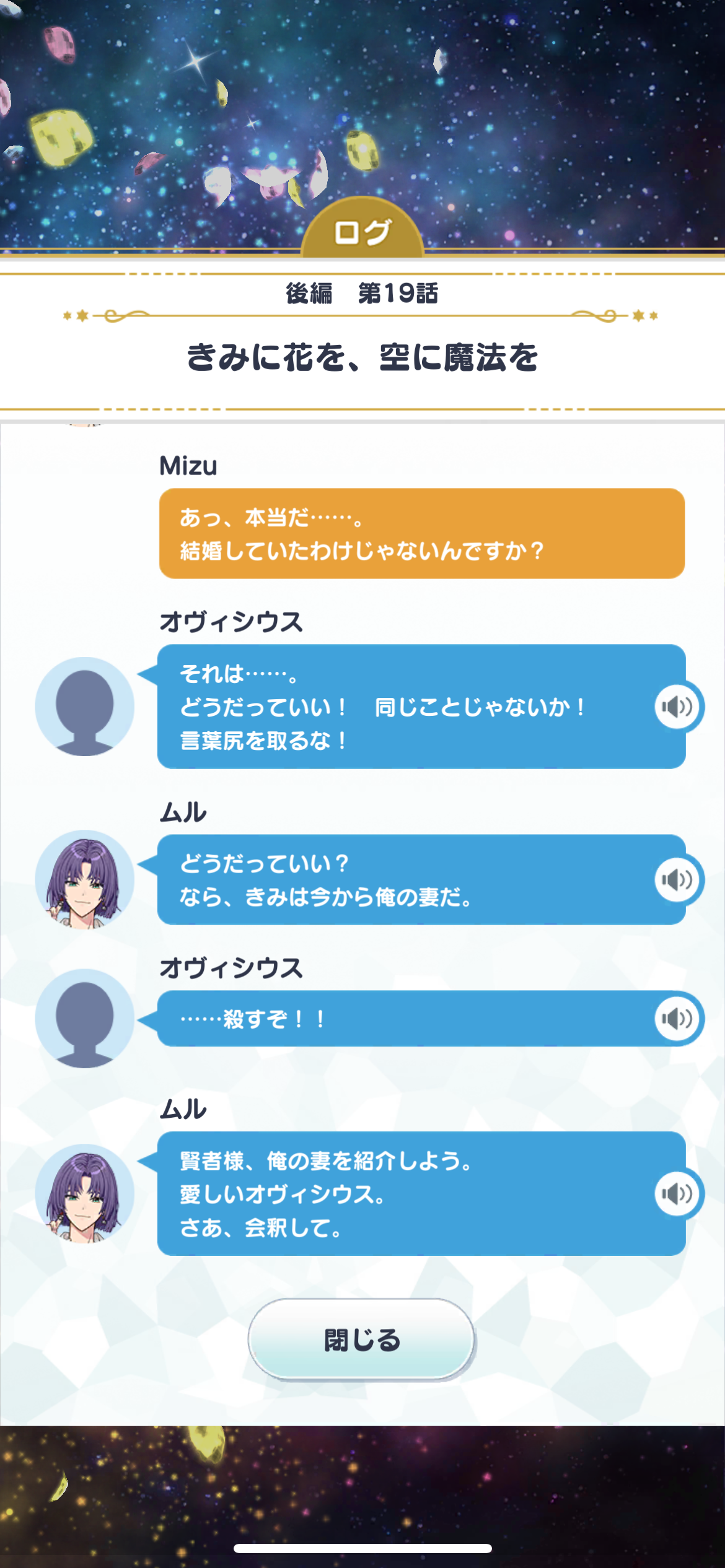Play voice for ……殺すぞ！！ line
This screenshot has height=1568, width=725.
point(677,1019)
